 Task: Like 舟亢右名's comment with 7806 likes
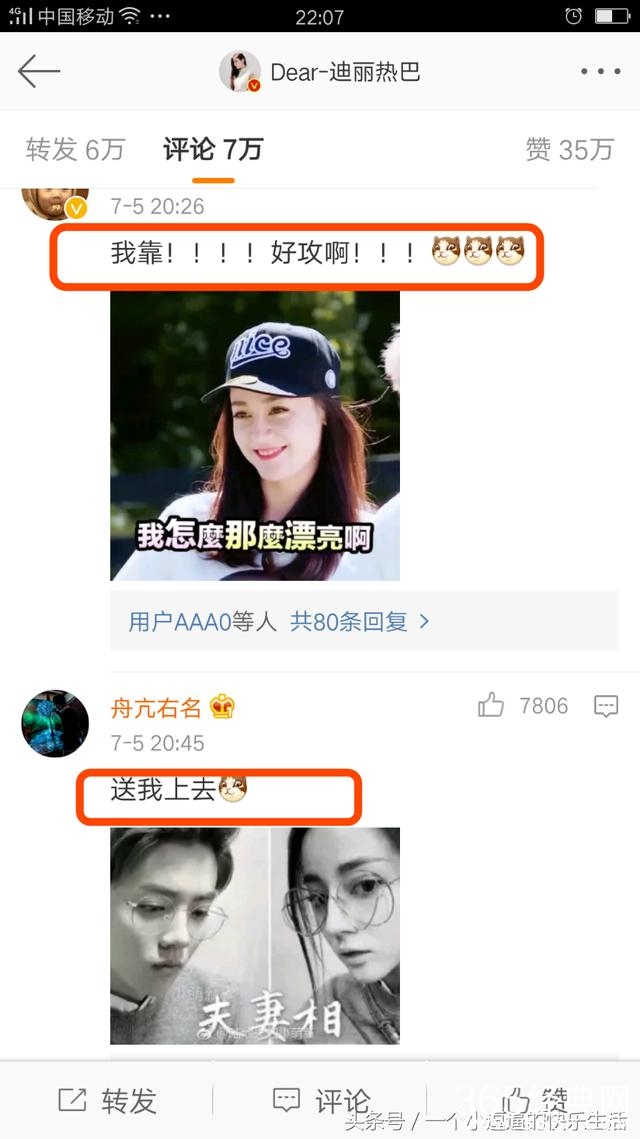coord(491,707)
